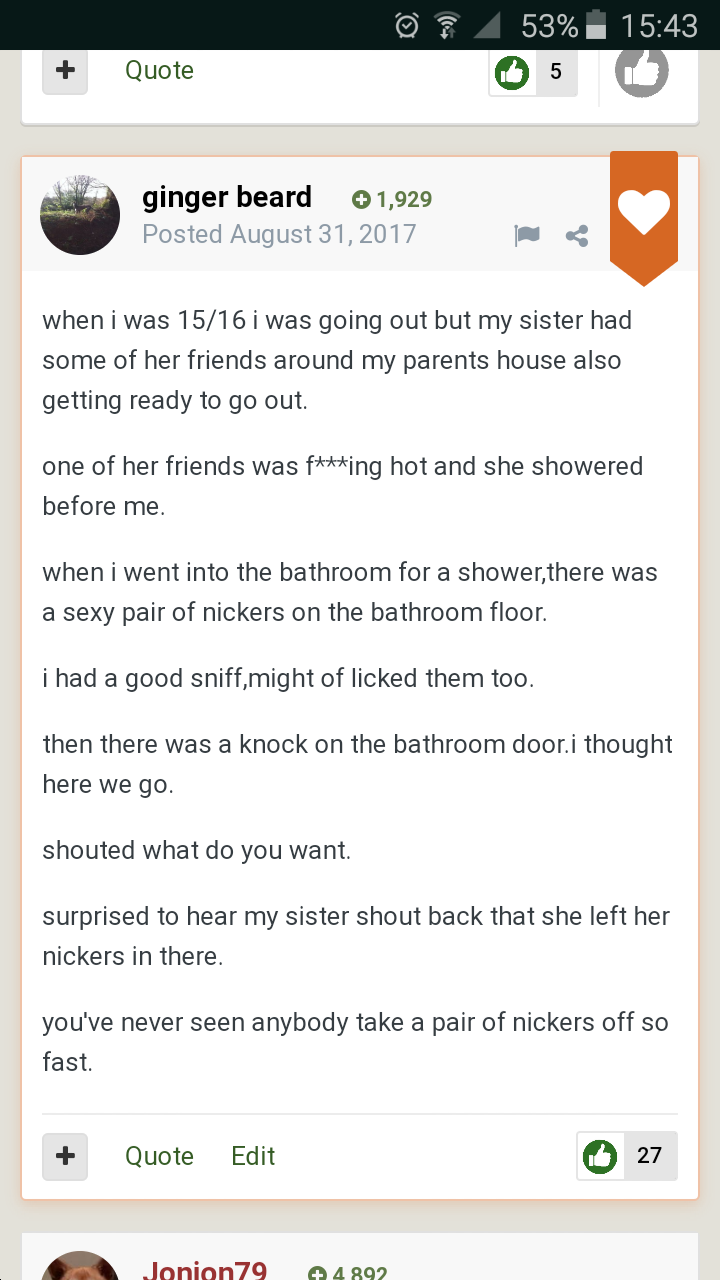Report ginger beard's post with the flag icon
Image resolution: width=720 pixels, height=1280 pixels.
click(x=527, y=236)
